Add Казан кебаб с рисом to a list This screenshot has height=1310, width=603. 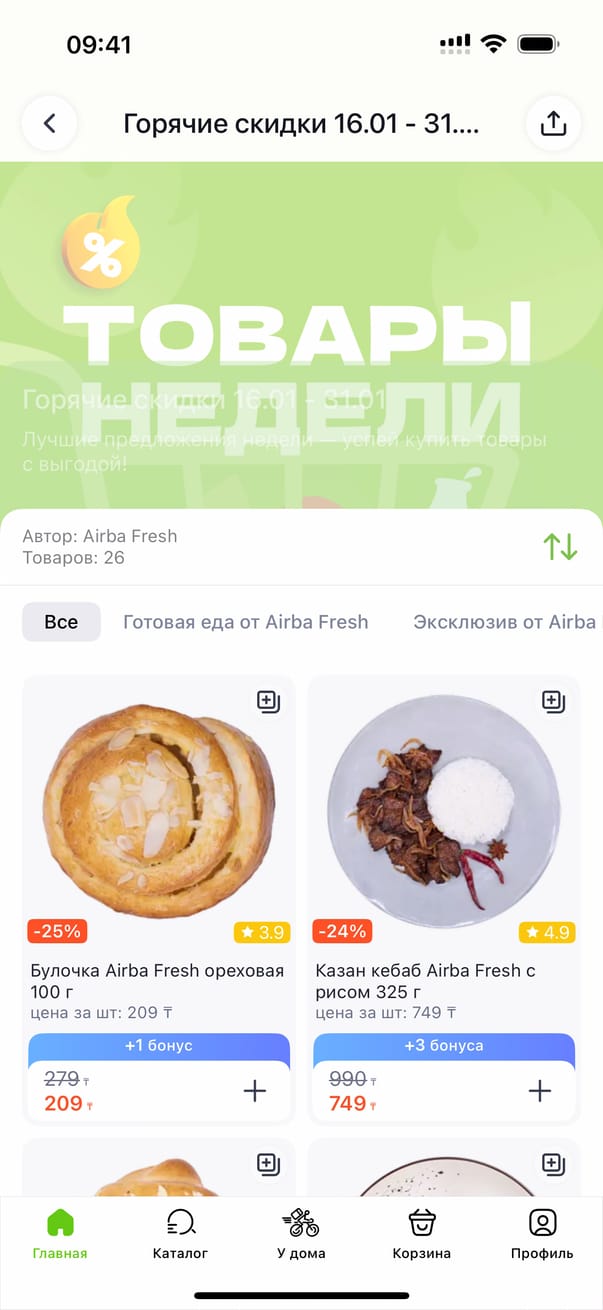pyautogui.click(x=553, y=701)
